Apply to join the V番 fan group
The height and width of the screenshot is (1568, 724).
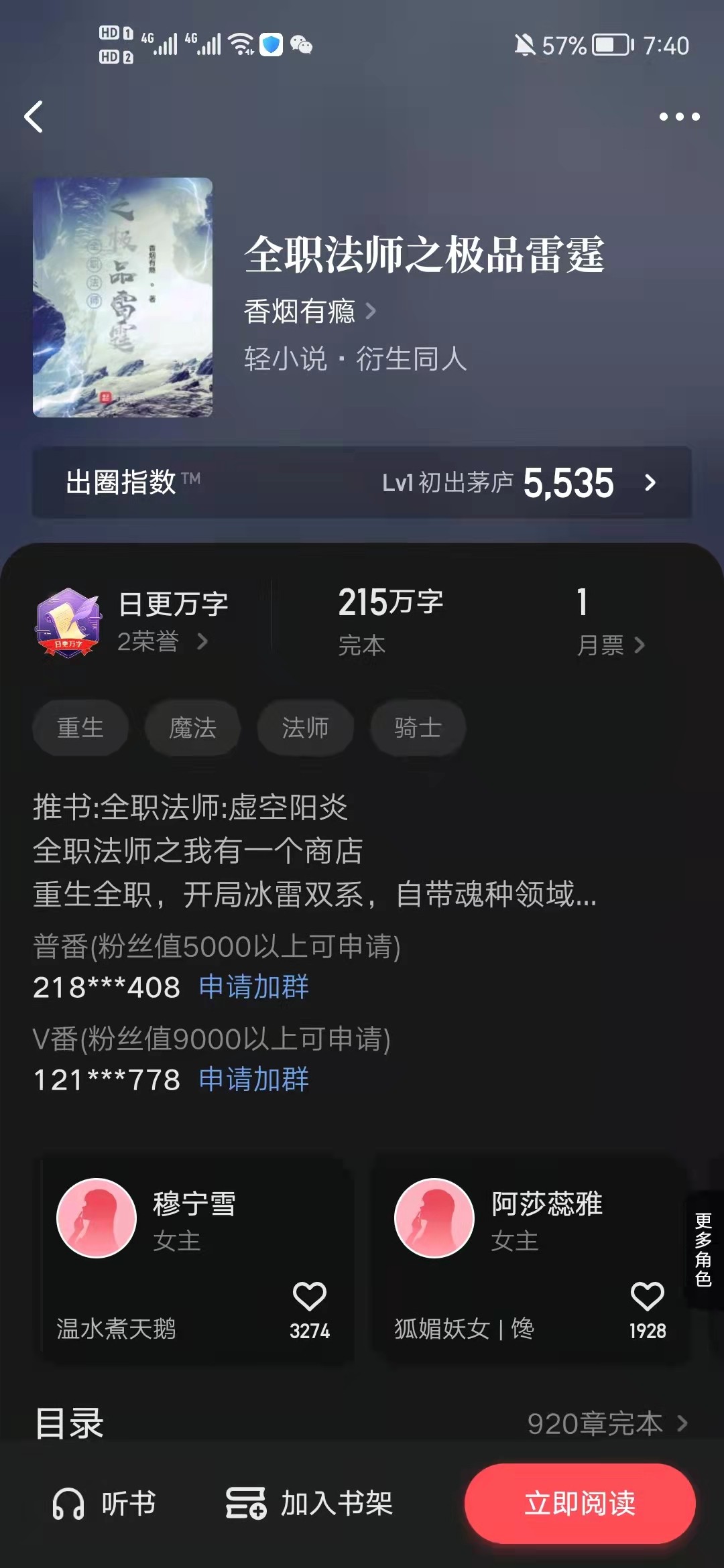click(x=254, y=1080)
